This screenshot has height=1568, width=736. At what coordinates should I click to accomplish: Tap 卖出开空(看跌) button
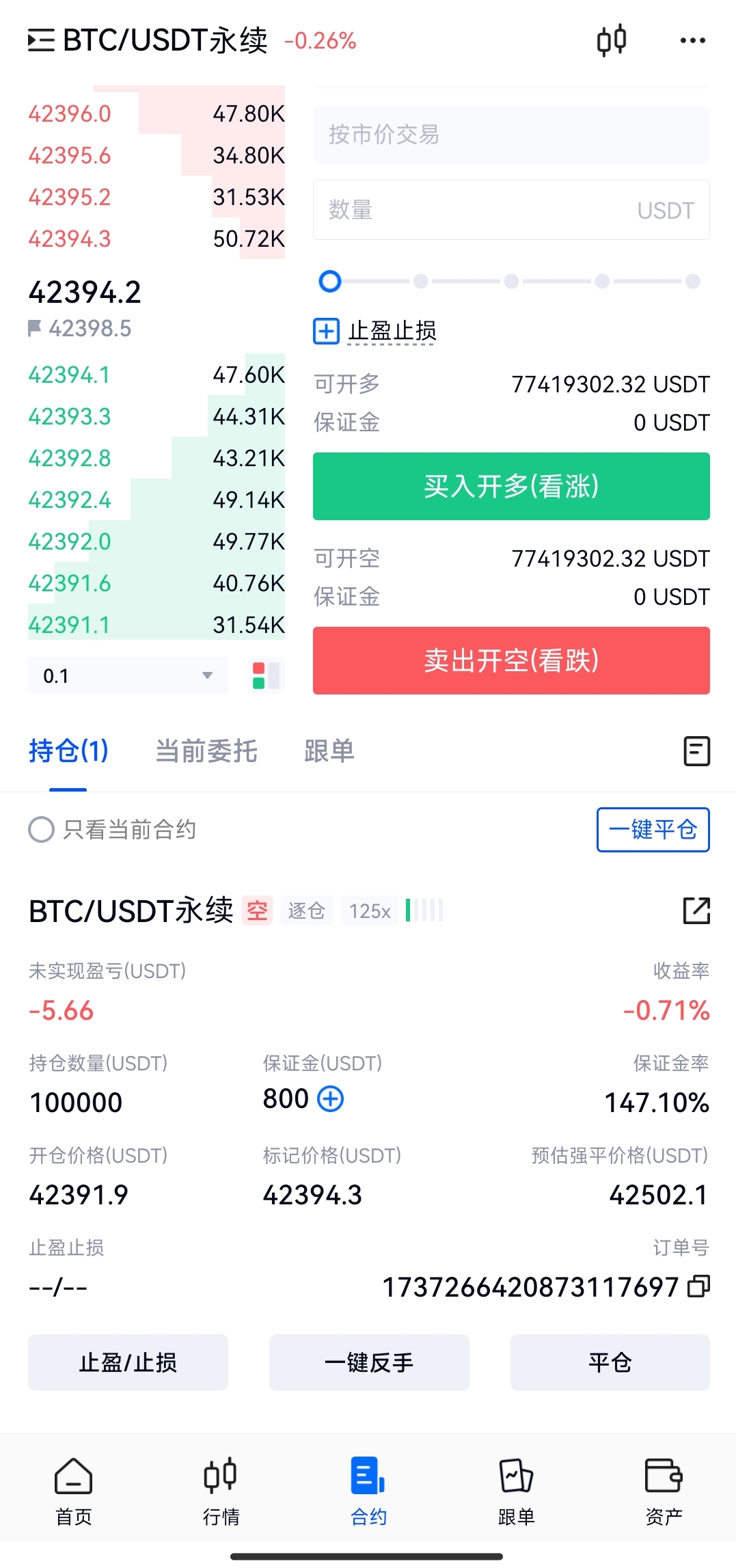tap(511, 660)
